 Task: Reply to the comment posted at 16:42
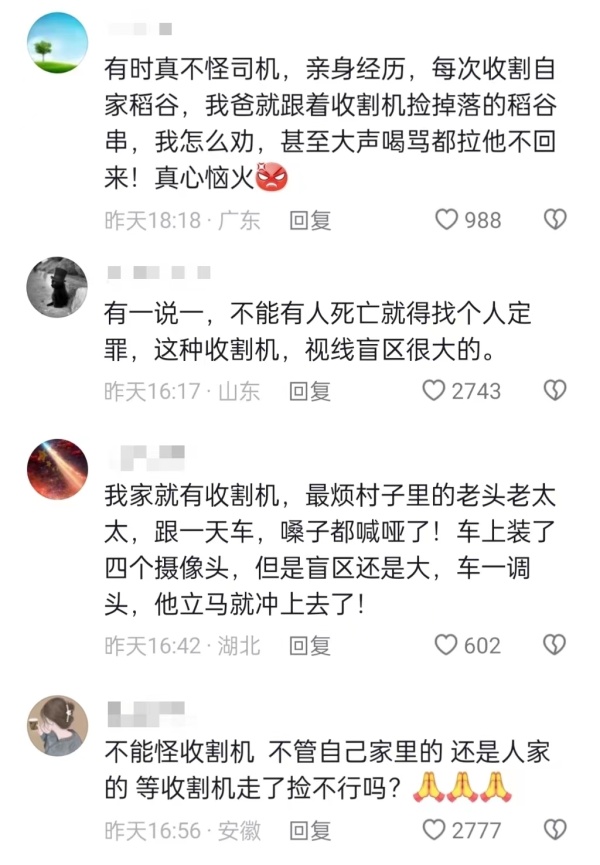310,645
